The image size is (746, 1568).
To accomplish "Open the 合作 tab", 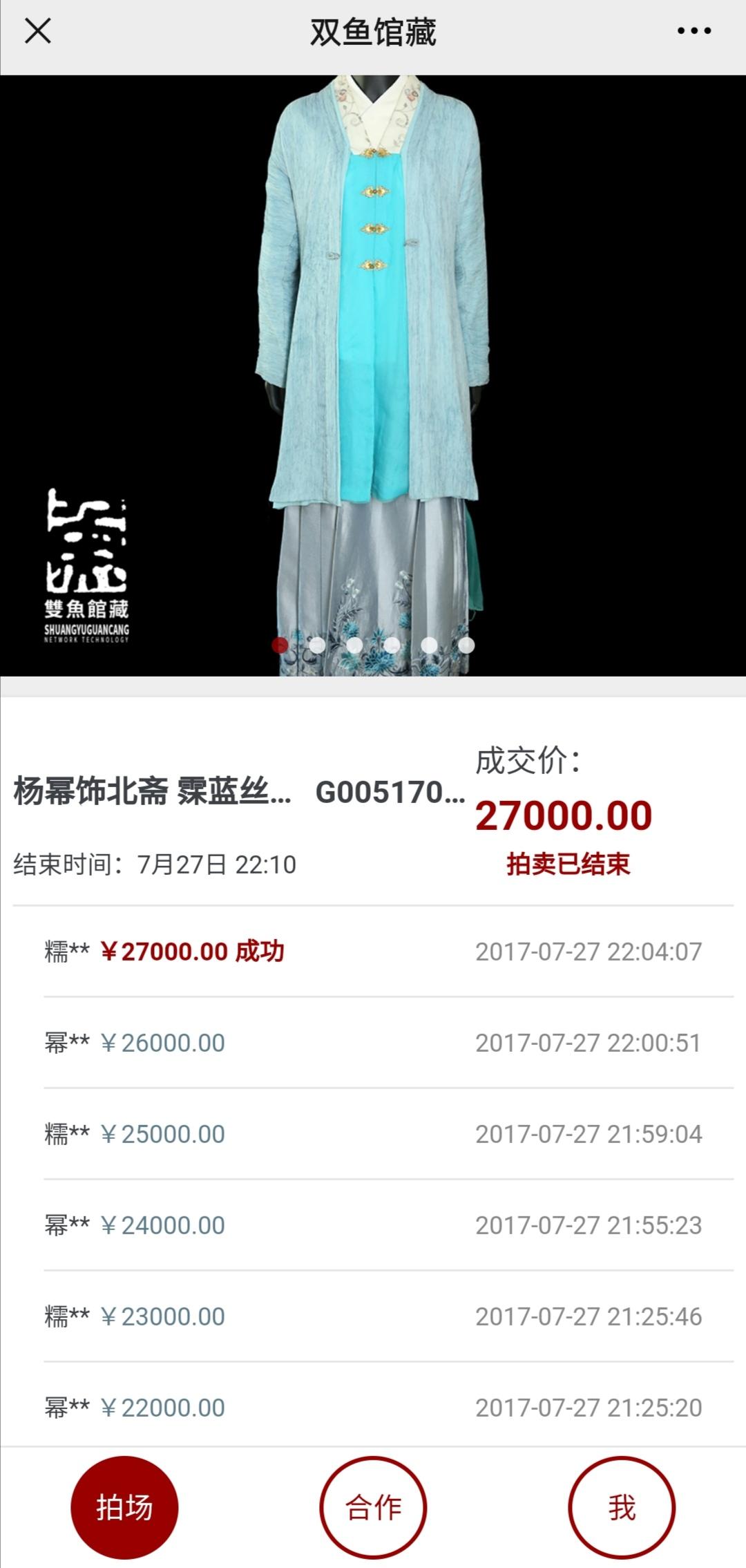I will (373, 1507).
